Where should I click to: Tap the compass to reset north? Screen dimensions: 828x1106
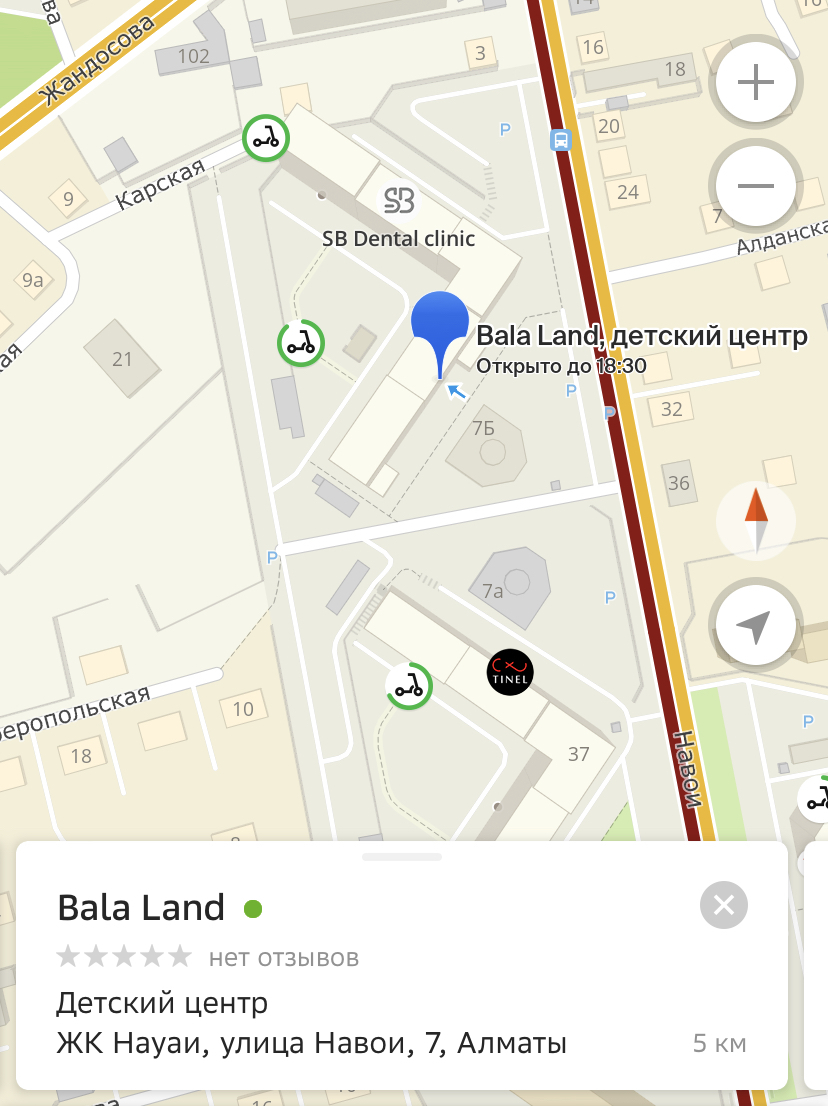point(756,520)
